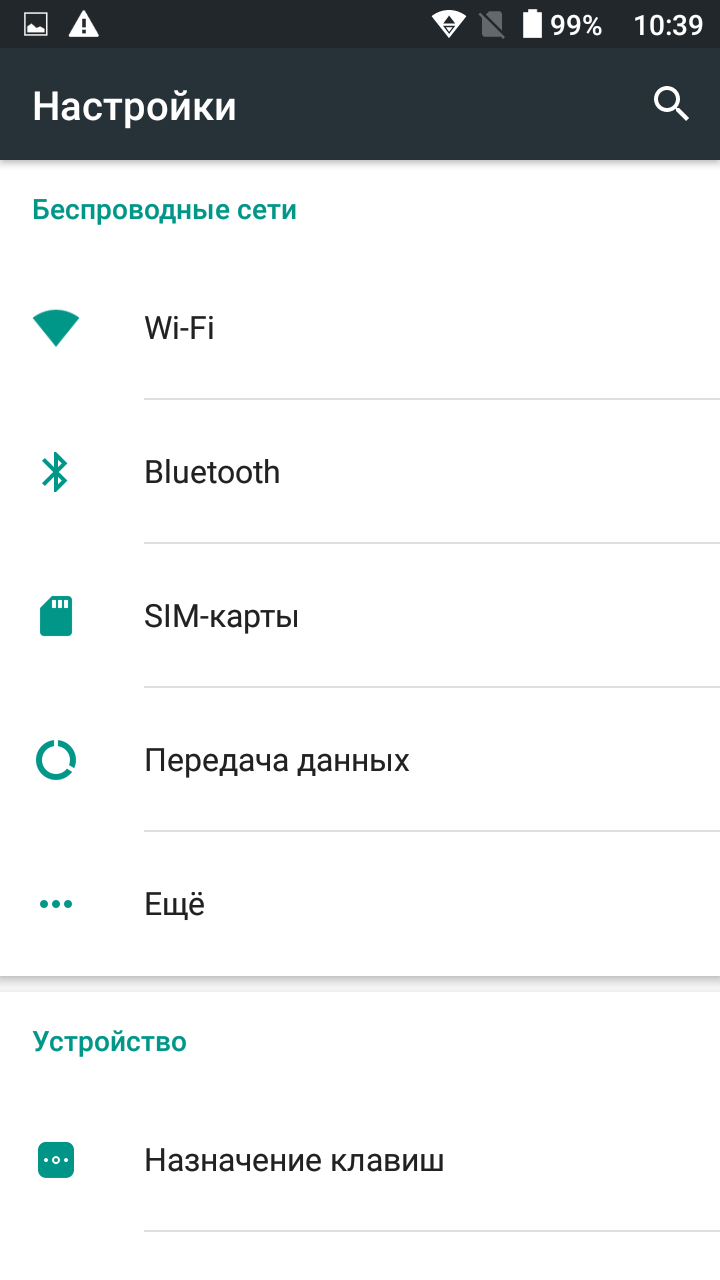This screenshot has width=720, height=1280.
Task: Open Передача данных row
Action: [360, 760]
